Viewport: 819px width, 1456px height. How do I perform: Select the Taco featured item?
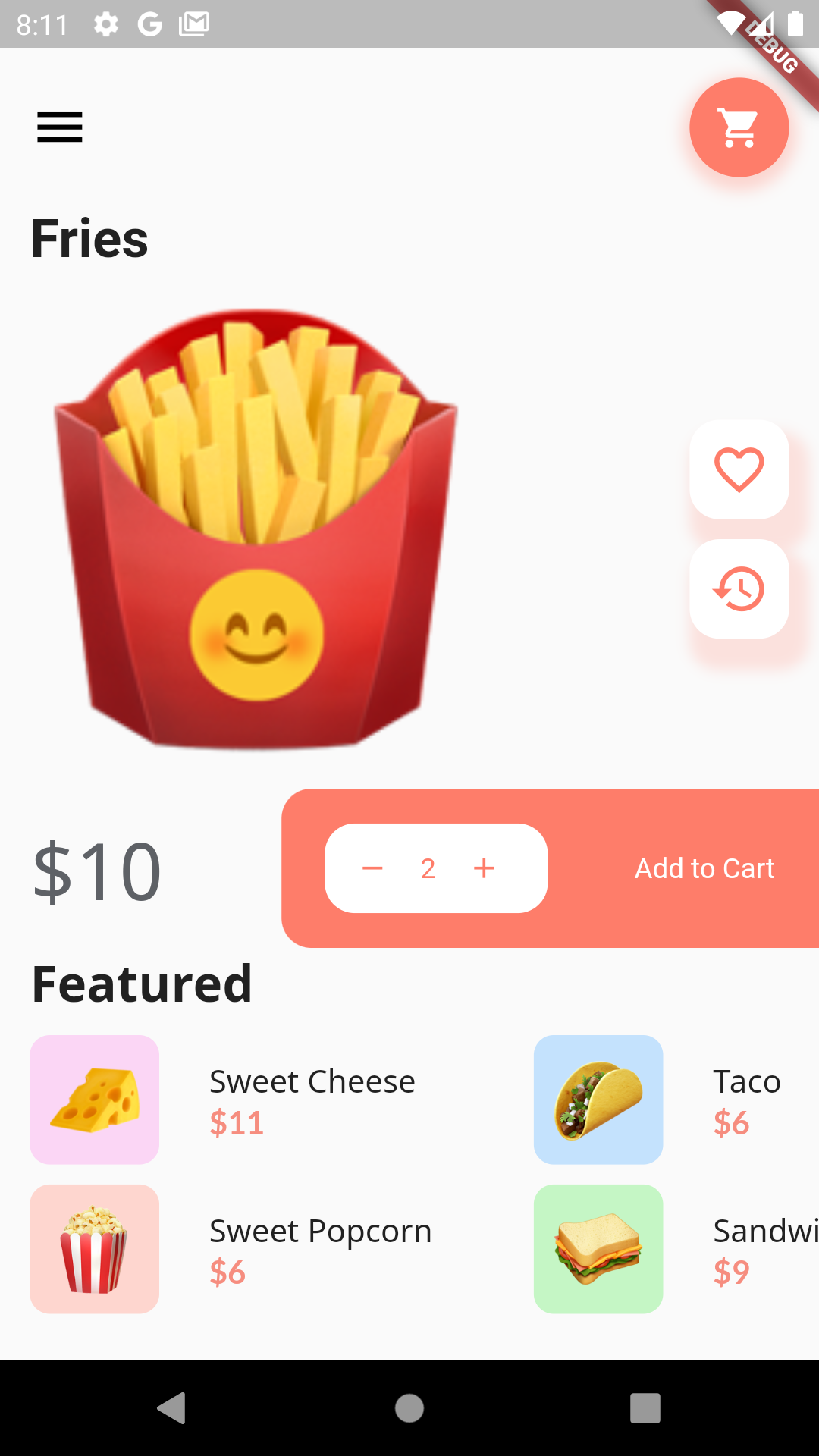[x=745, y=1099]
